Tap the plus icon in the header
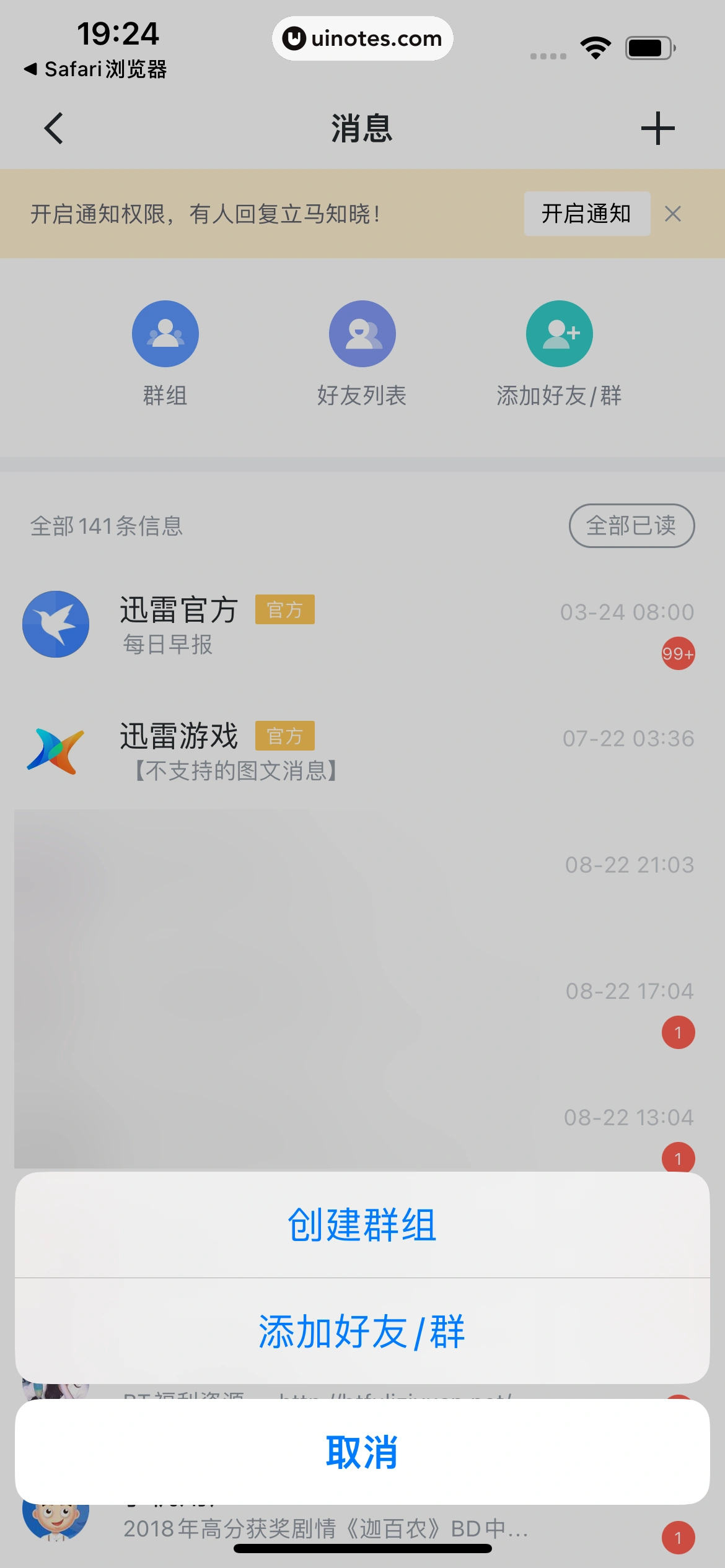725x1568 pixels. 657,128
